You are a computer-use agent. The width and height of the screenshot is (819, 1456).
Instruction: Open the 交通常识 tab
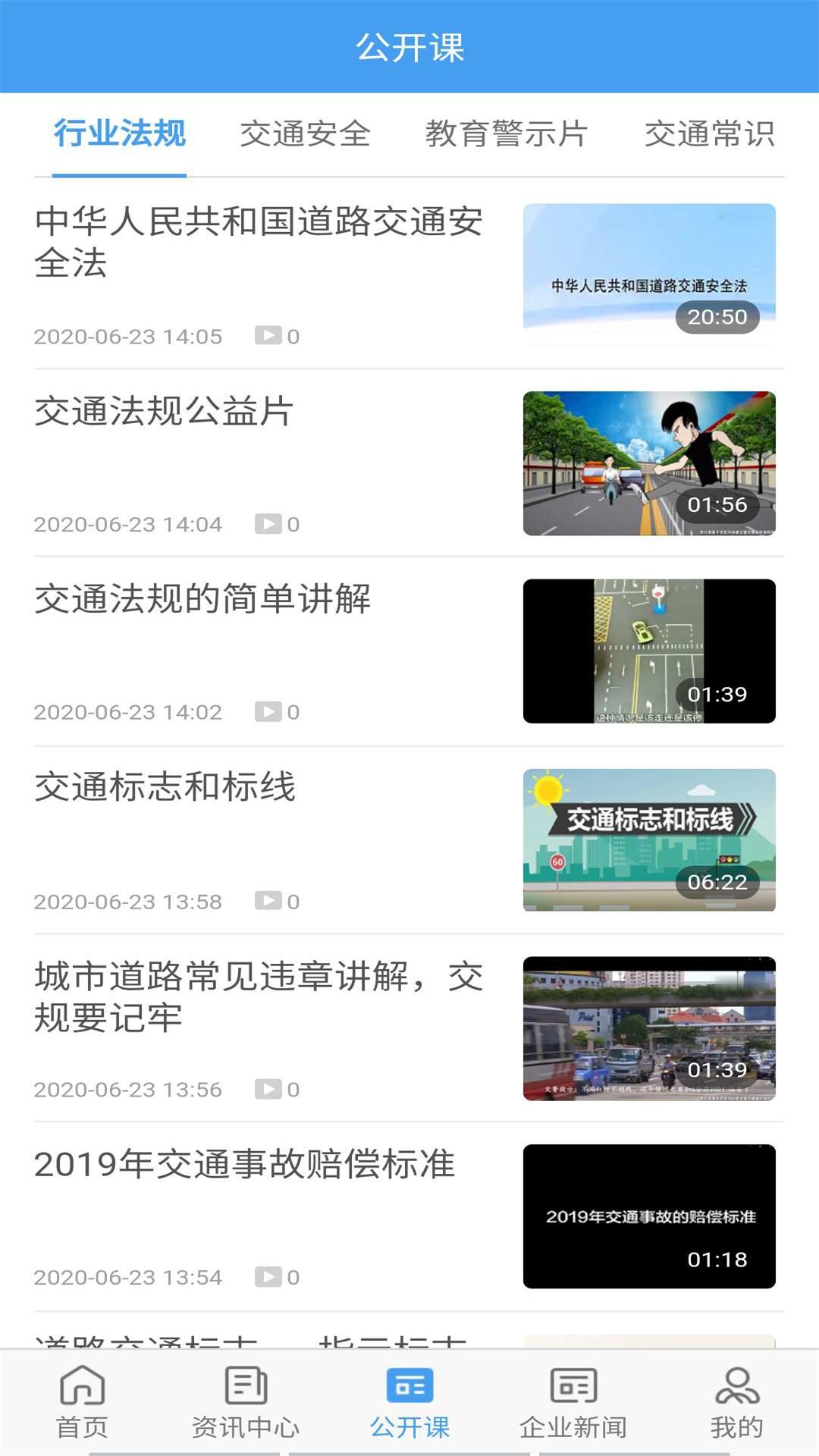coord(710,135)
